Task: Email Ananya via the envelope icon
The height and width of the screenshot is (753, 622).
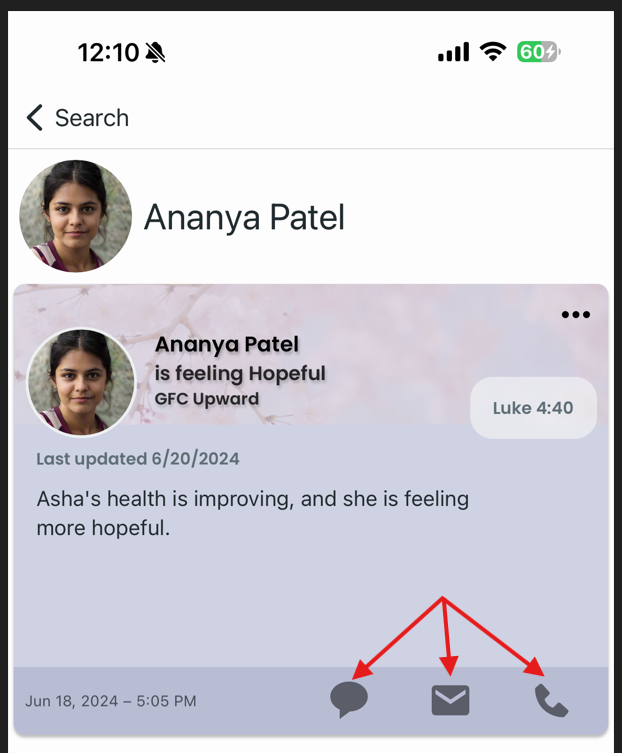Action: tap(450, 700)
